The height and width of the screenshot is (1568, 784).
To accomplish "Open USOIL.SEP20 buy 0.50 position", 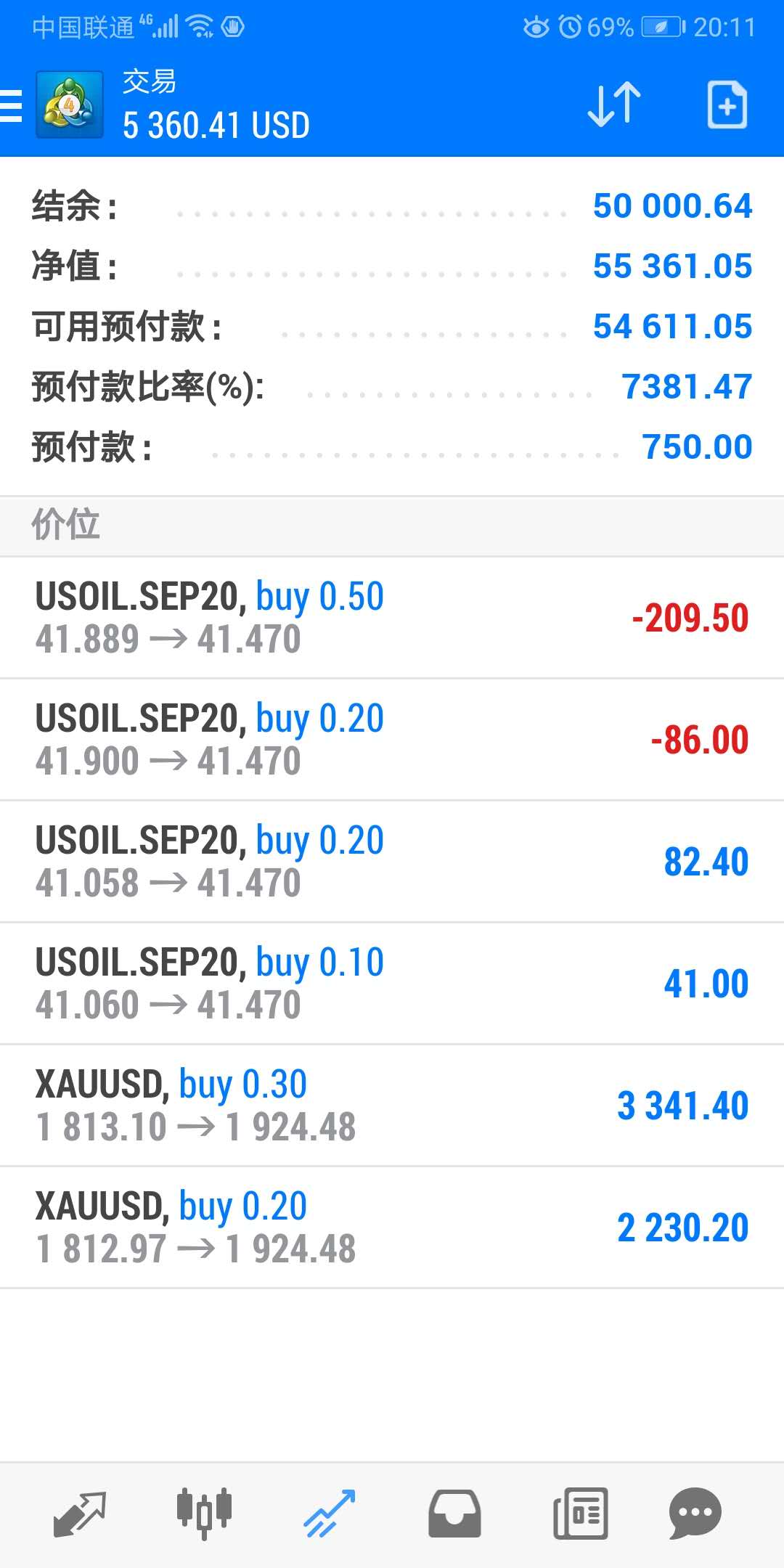I will click(x=392, y=618).
